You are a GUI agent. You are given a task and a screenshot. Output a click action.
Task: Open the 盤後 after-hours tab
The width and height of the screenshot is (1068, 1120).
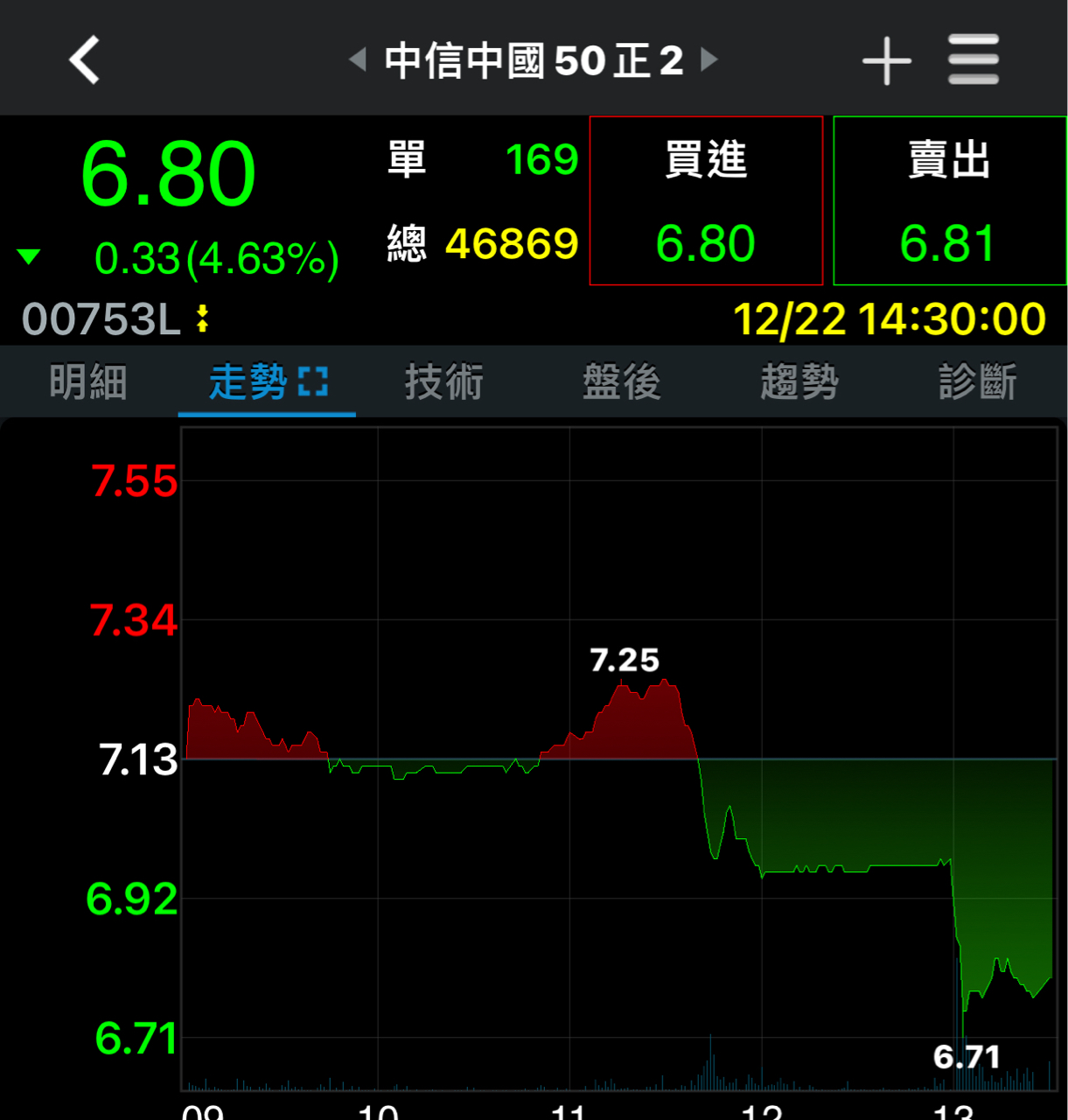tap(621, 382)
